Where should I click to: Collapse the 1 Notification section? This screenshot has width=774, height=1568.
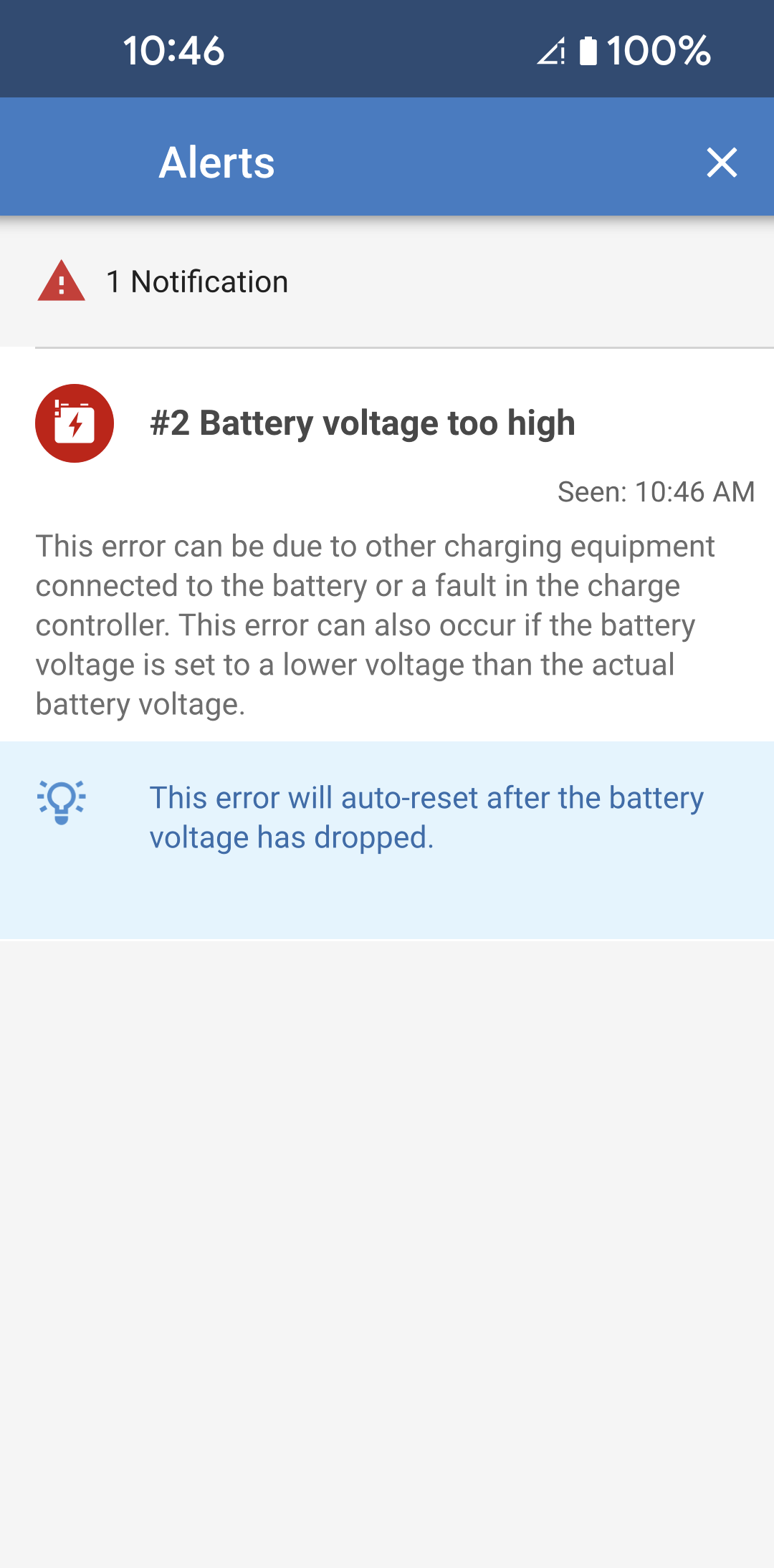pyautogui.click(x=196, y=282)
